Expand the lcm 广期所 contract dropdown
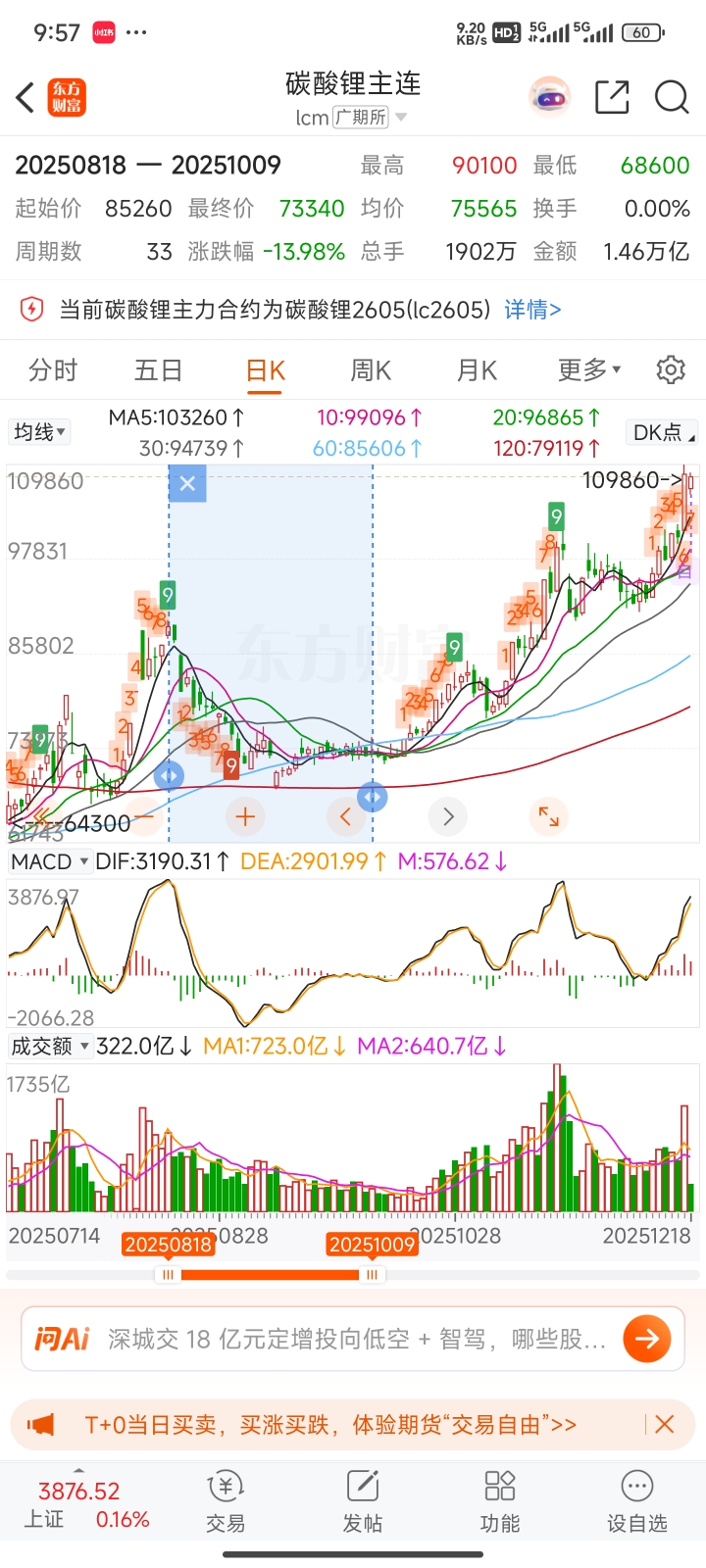The width and height of the screenshot is (706, 1568). tap(352, 118)
